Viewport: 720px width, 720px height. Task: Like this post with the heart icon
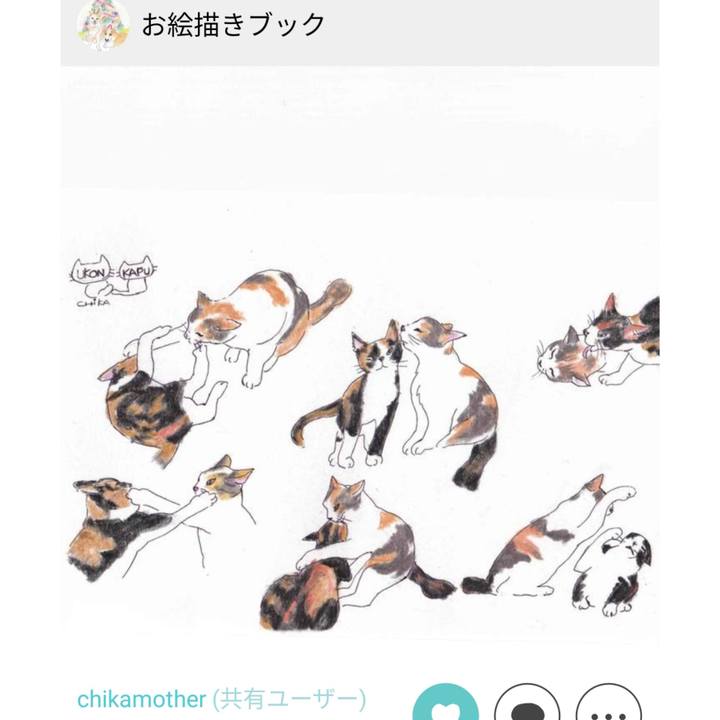click(x=445, y=706)
